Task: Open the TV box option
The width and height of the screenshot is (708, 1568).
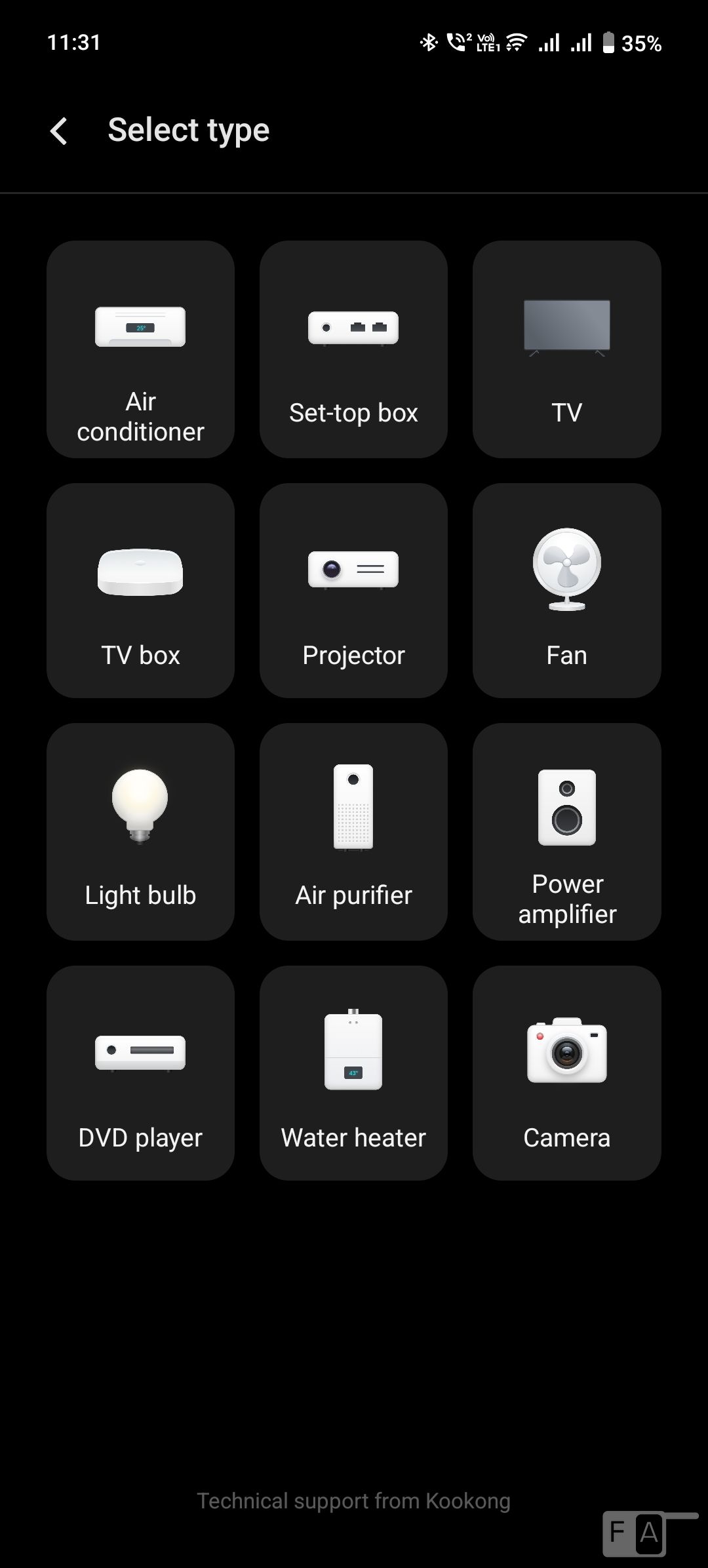Action: (x=140, y=590)
